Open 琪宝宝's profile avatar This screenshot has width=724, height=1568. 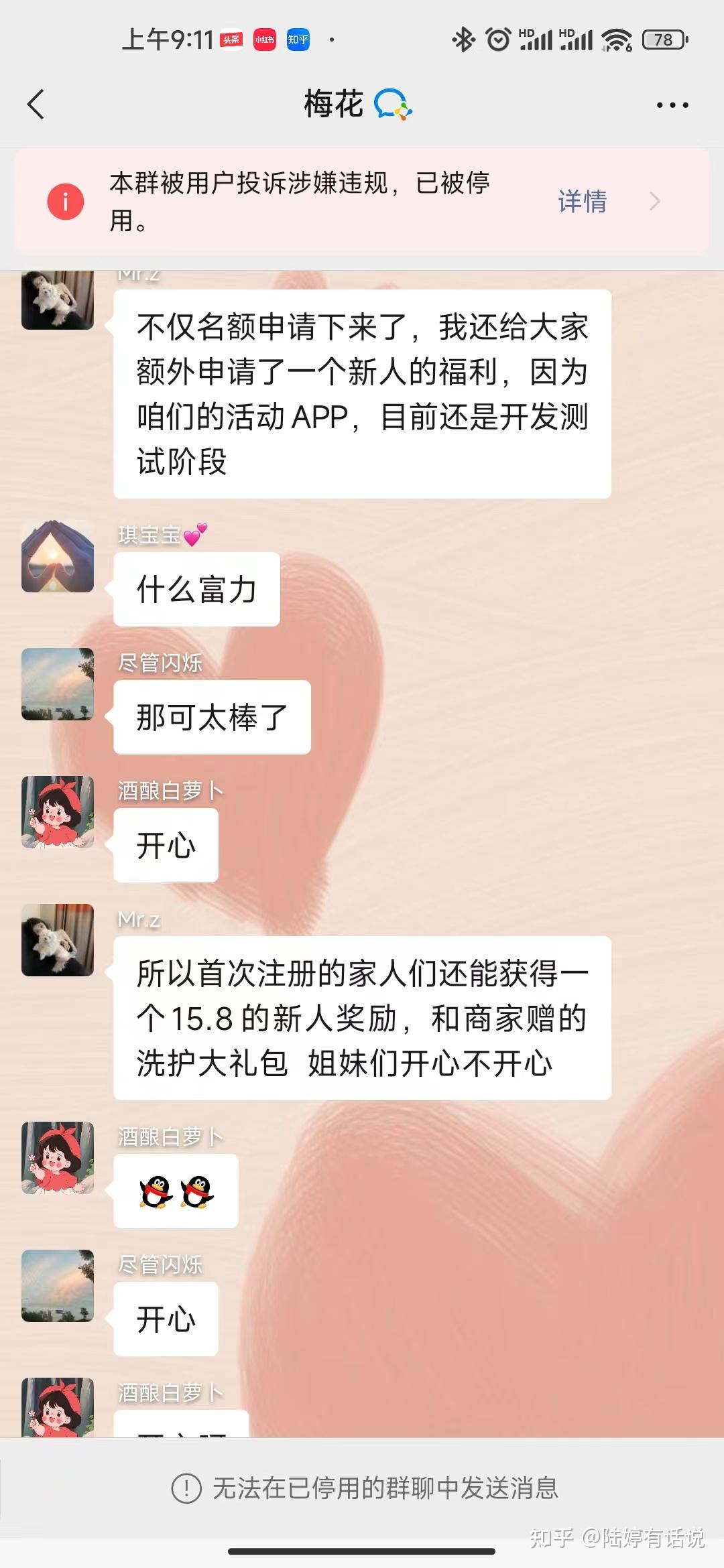coord(58,556)
